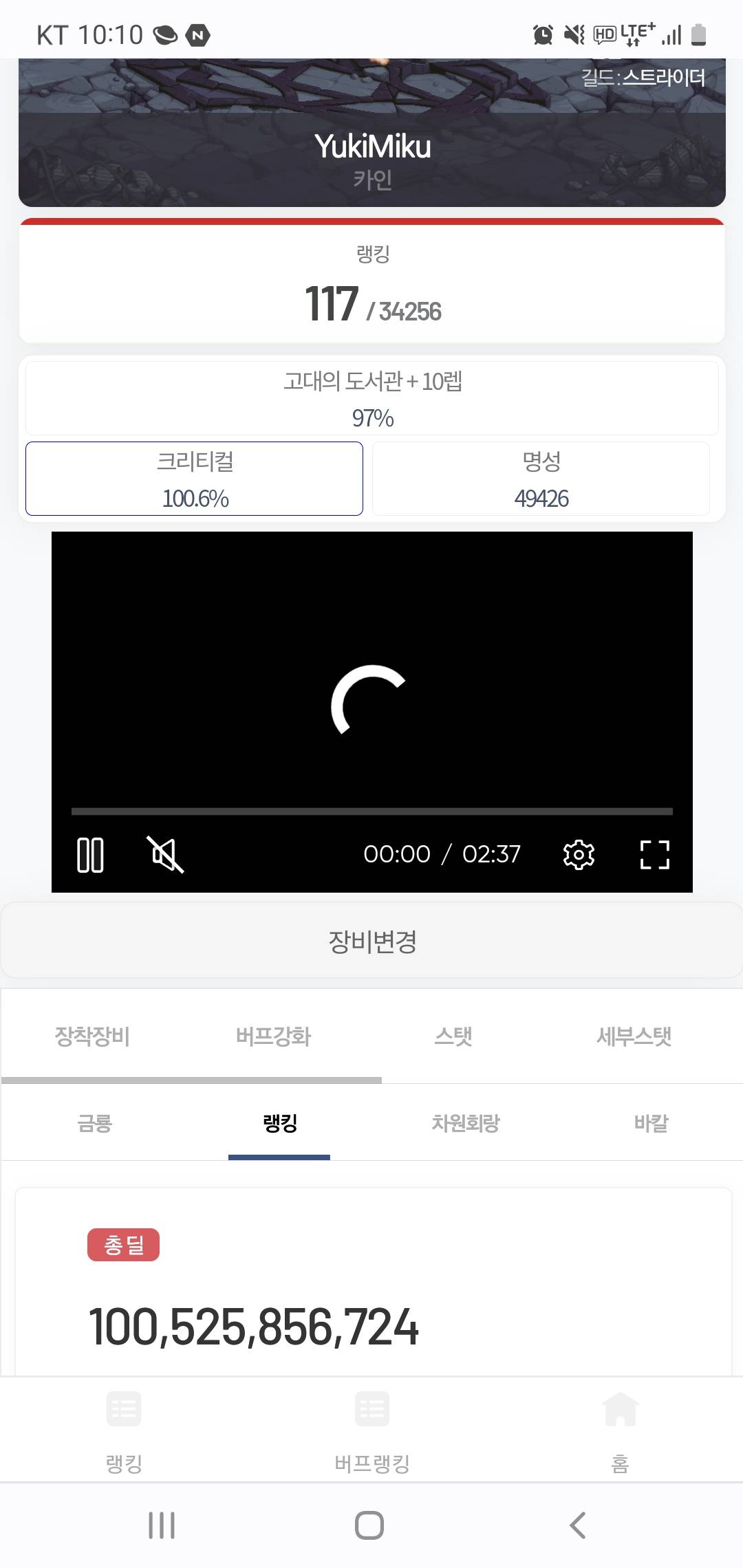Switch to the 버프강화 tab
Screen dimensions: 743x1568
pyautogui.click(x=273, y=1036)
